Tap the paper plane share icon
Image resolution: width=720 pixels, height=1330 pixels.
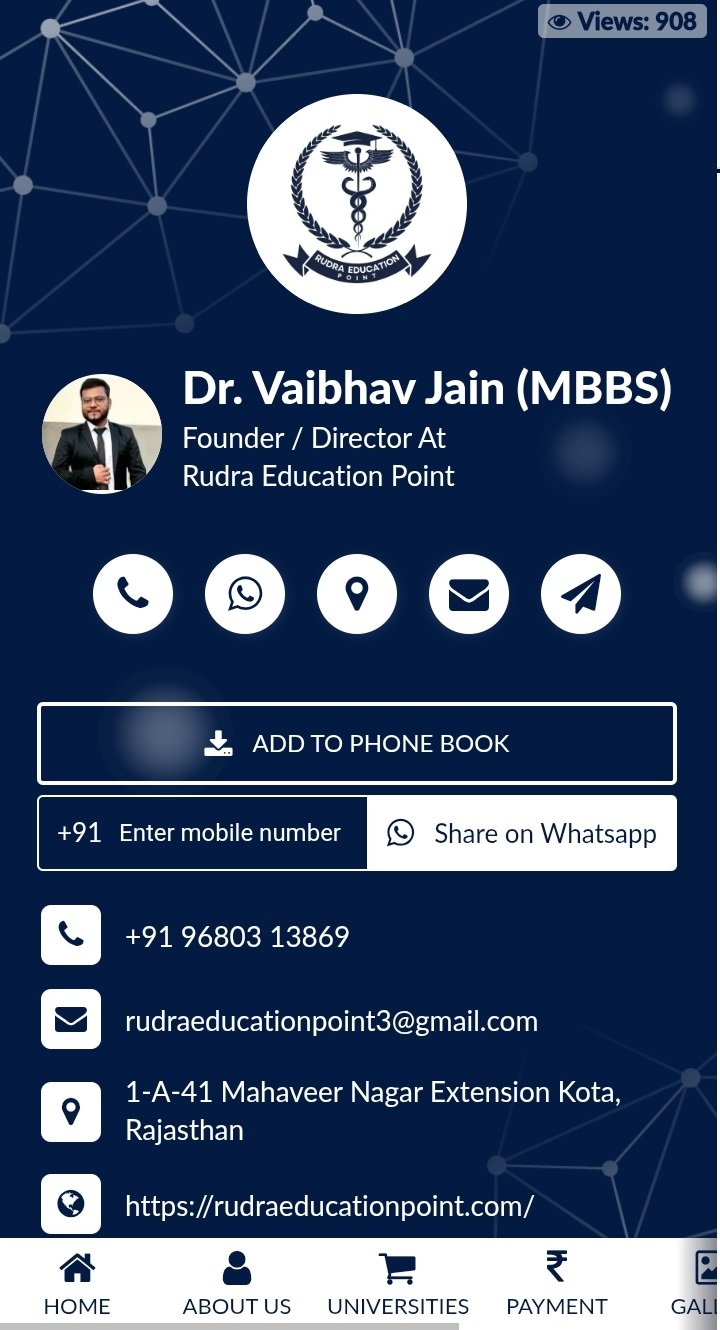581,594
